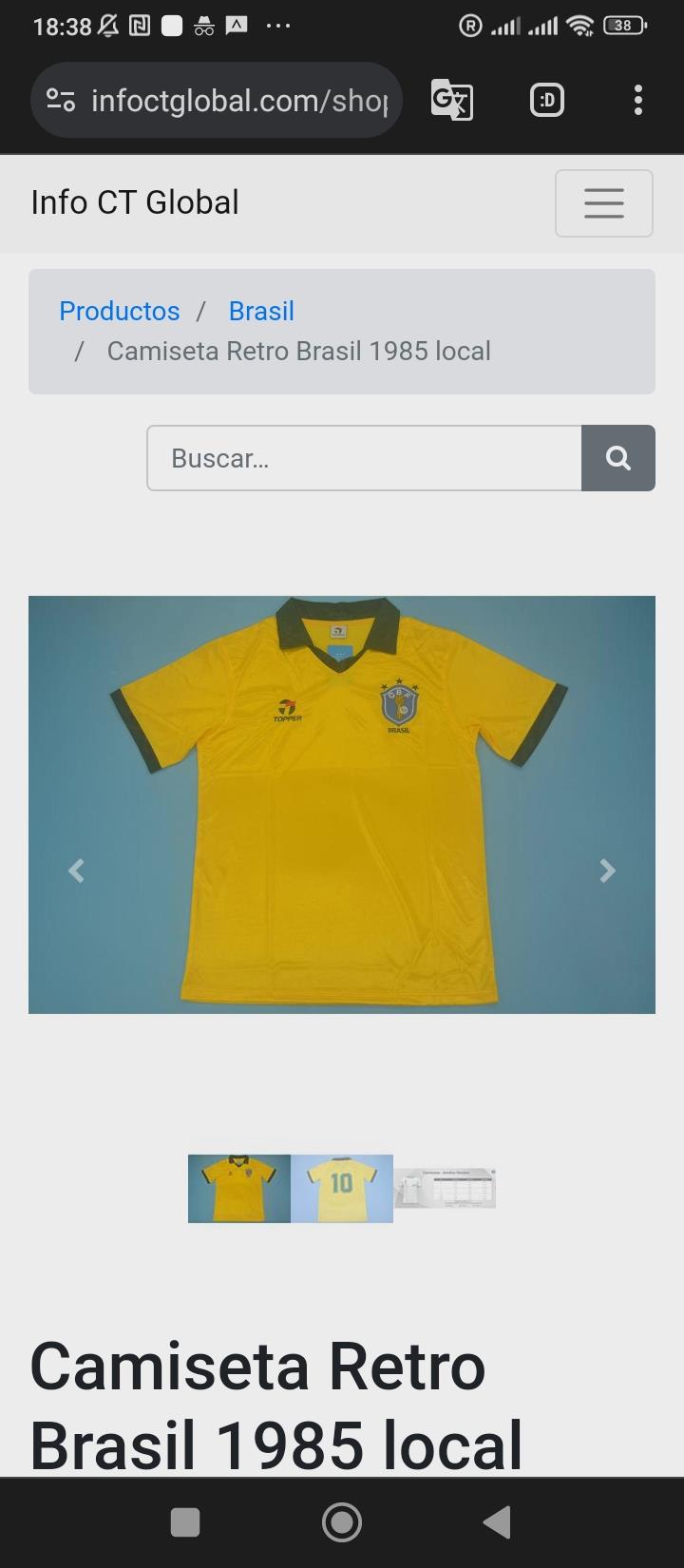Select the number 10 back jersey thumbnail

click(x=342, y=1188)
